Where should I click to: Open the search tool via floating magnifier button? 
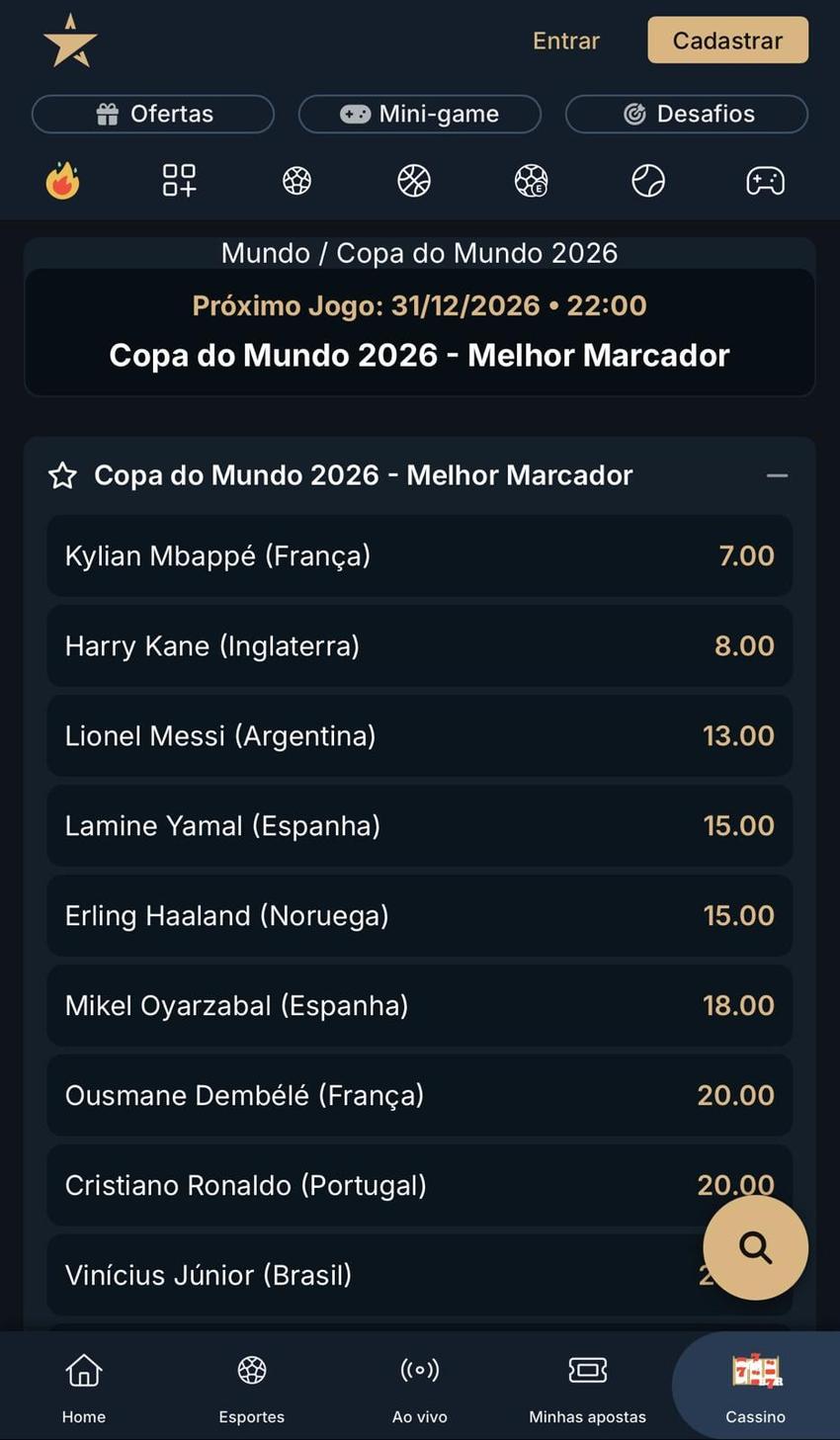coord(755,1247)
